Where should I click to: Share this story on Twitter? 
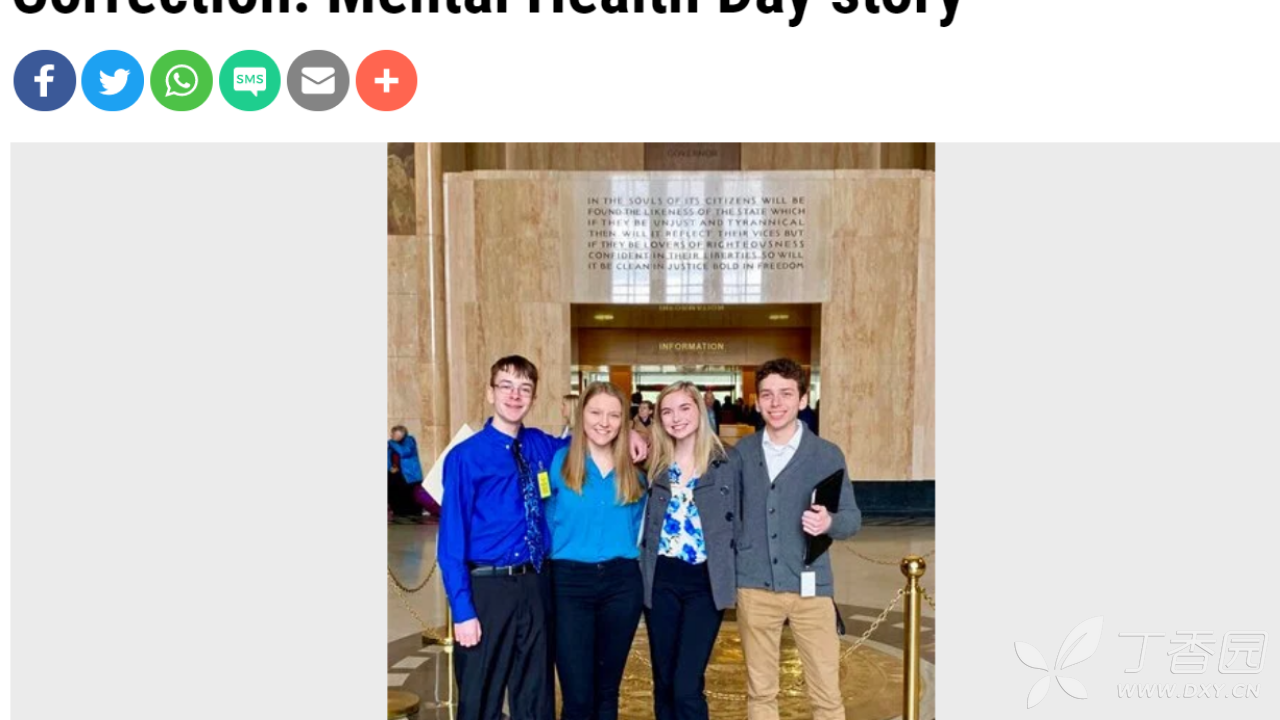113,81
